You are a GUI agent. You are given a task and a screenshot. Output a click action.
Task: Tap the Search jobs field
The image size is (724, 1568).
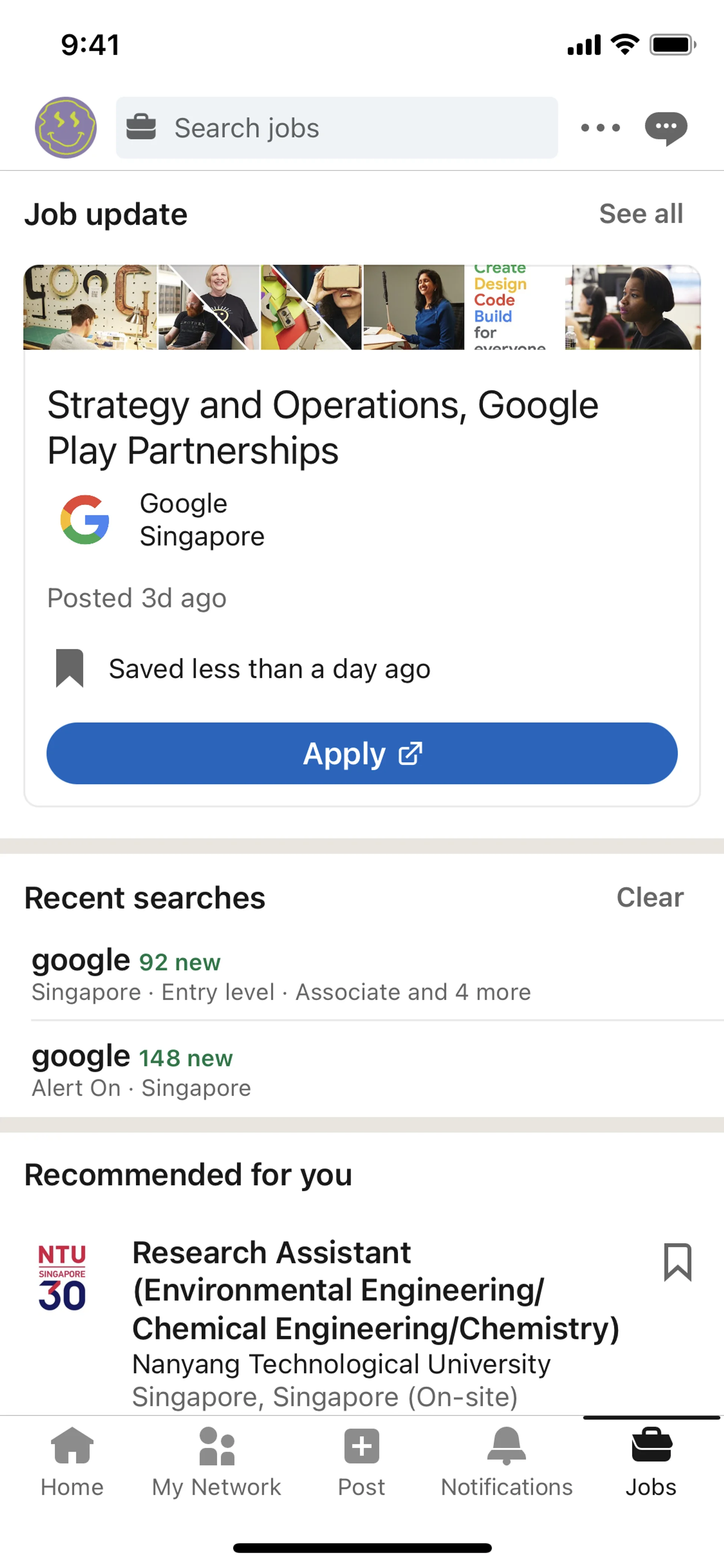[336, 128]
